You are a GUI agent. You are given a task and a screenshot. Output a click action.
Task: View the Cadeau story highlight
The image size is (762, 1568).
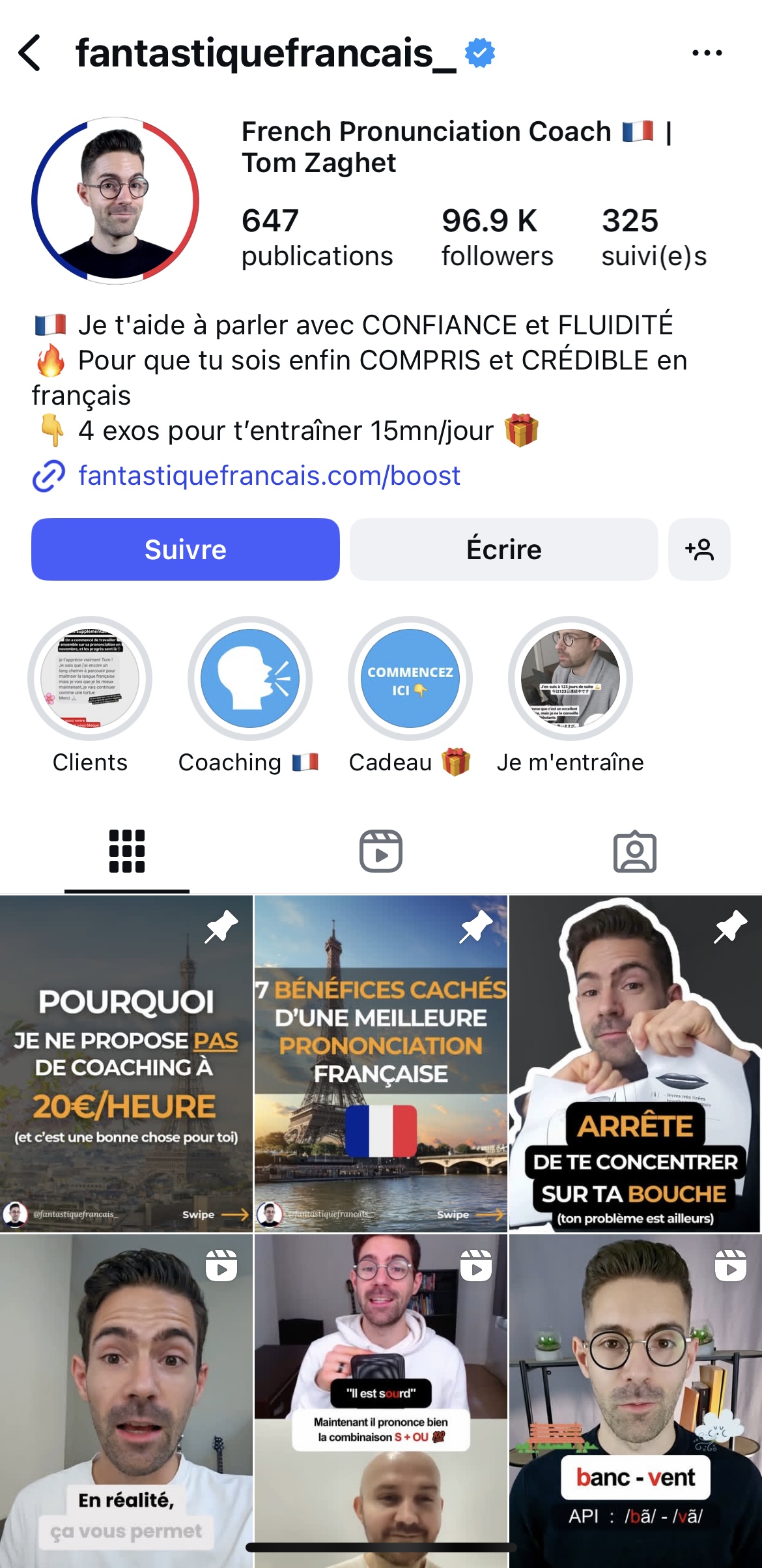(410, 678)
